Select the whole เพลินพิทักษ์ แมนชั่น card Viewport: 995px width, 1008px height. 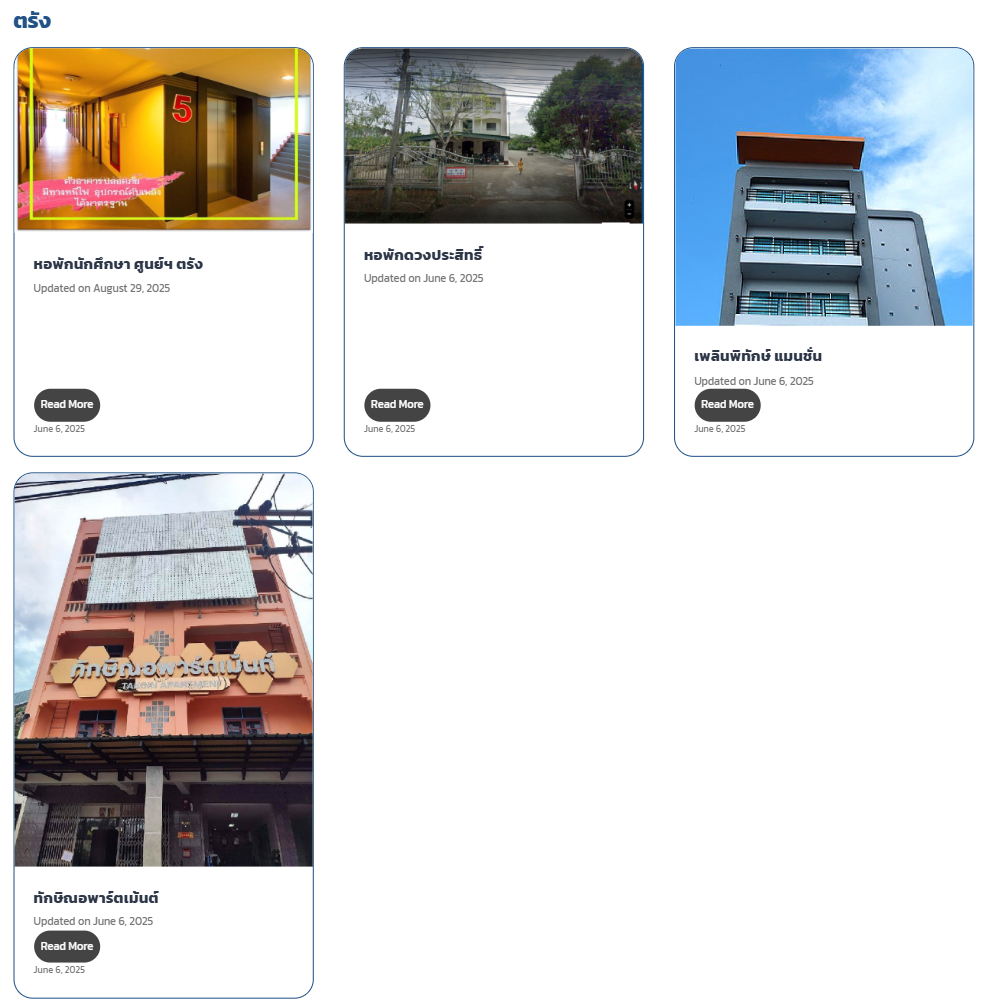[824, 250]
